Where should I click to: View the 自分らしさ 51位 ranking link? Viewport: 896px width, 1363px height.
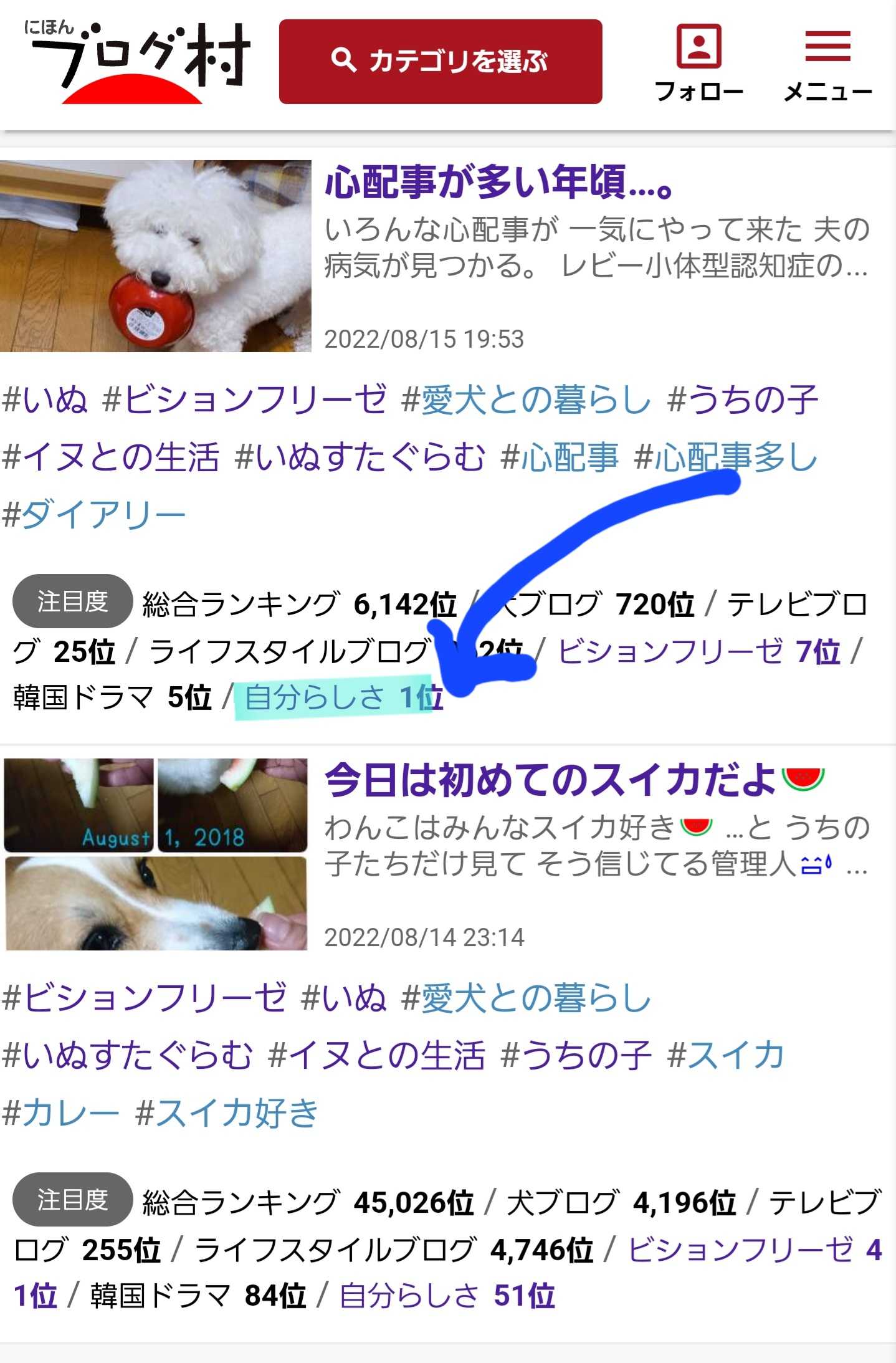pyautogui.click(x=447, y=1296)
